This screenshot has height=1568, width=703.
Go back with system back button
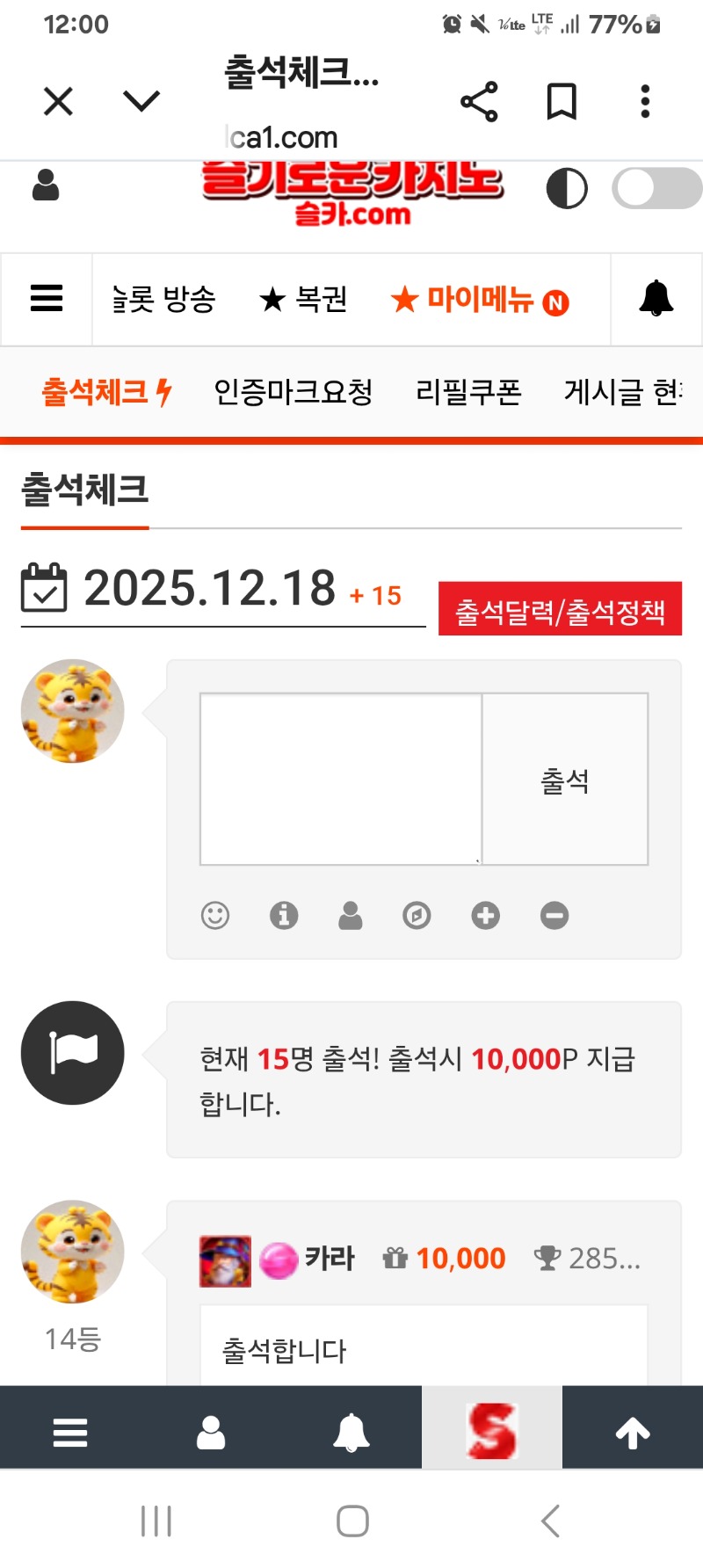(550, 1521)
